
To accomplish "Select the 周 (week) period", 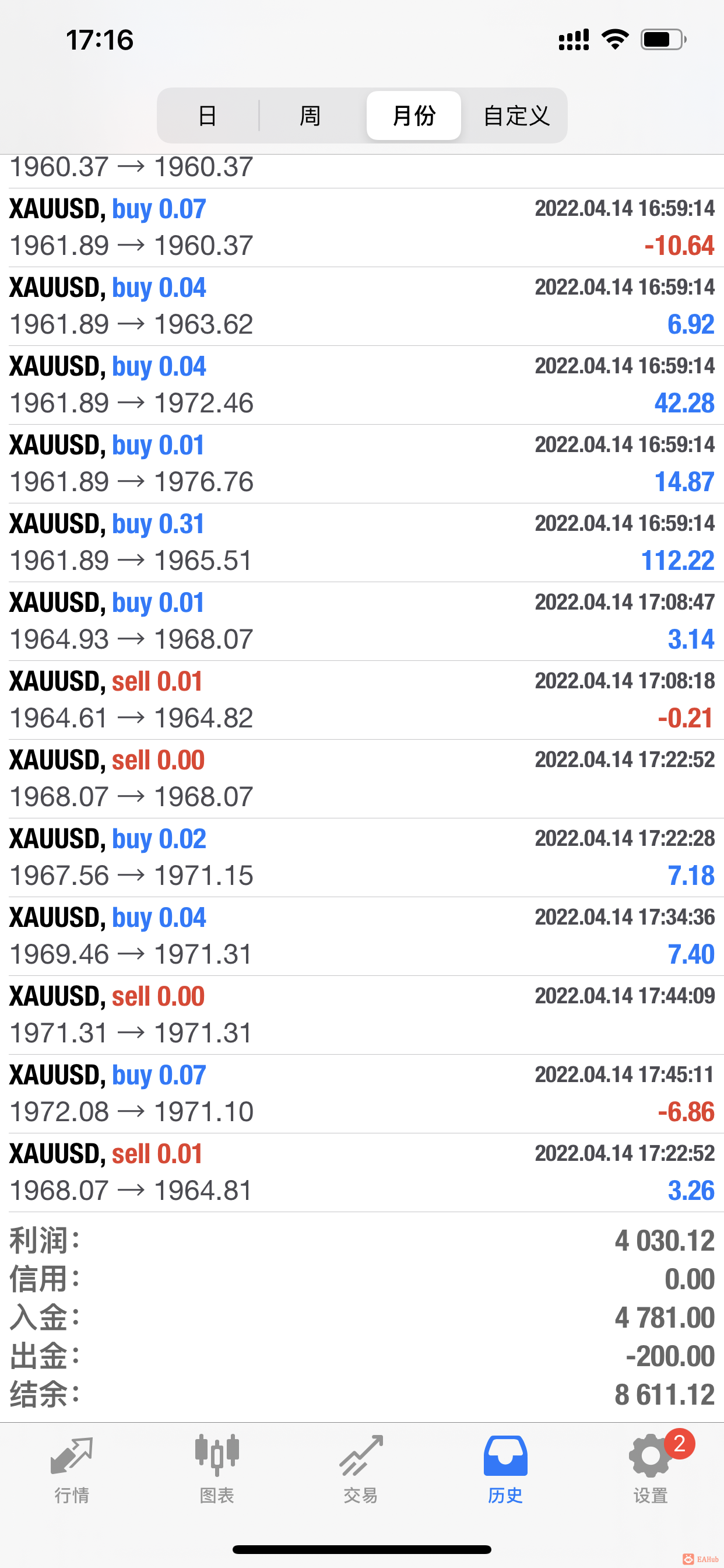I will coord(310,116).
